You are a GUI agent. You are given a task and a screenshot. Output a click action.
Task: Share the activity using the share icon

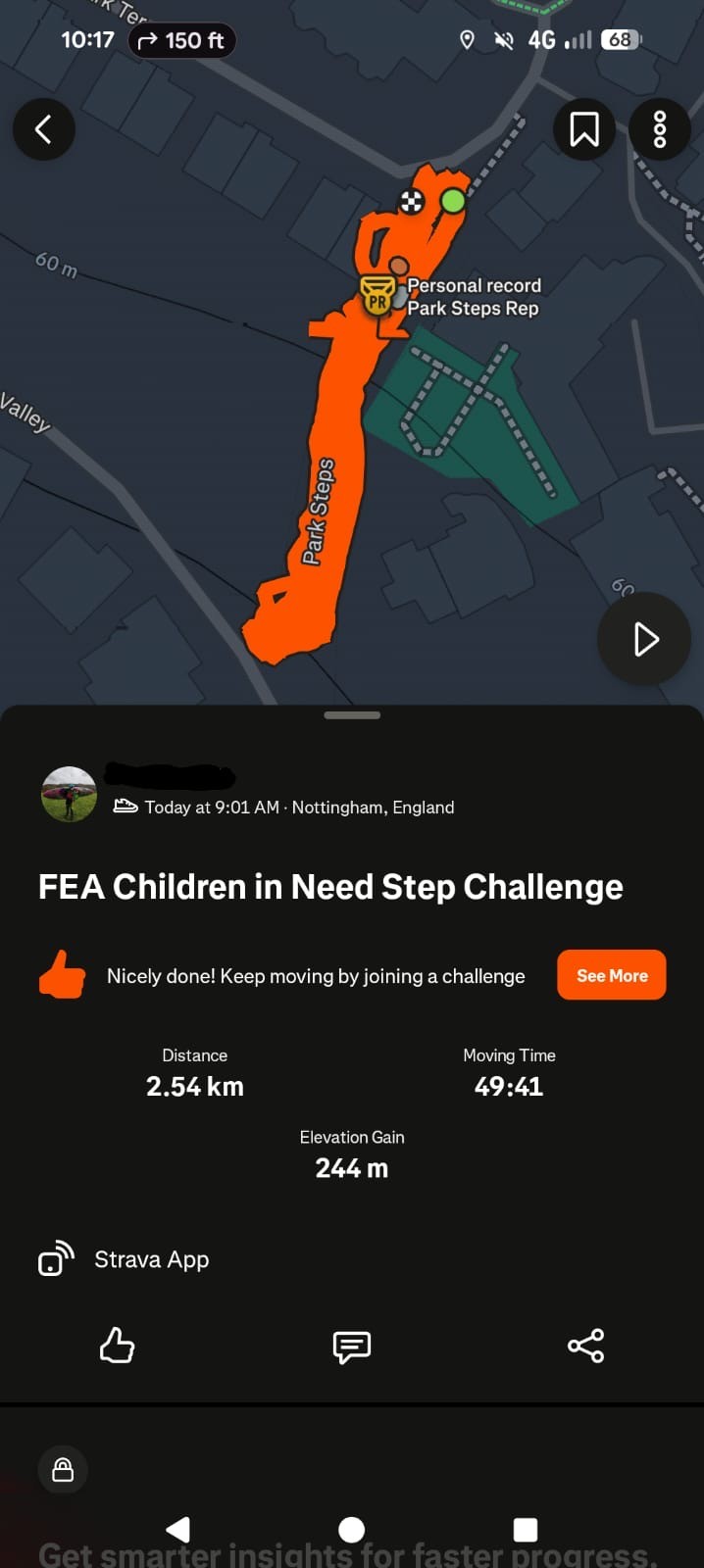coord(585,1346)
